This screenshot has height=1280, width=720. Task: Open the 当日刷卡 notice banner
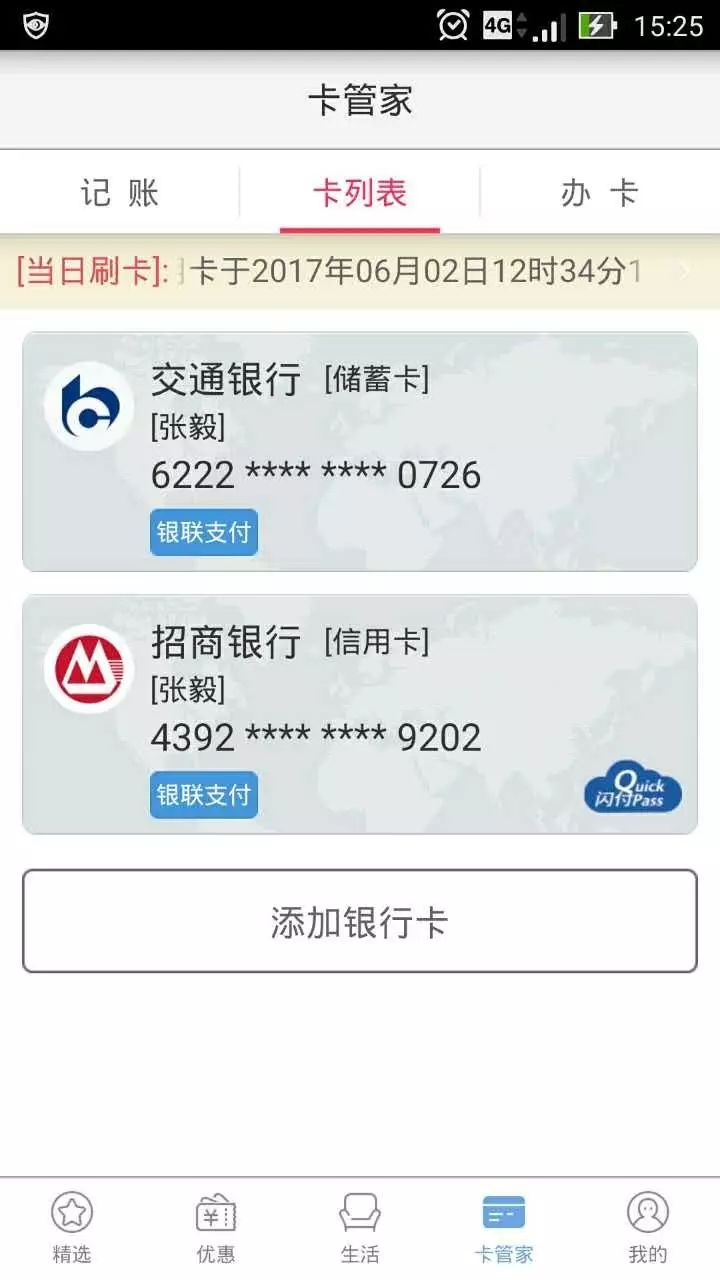(x=360, y=271)
